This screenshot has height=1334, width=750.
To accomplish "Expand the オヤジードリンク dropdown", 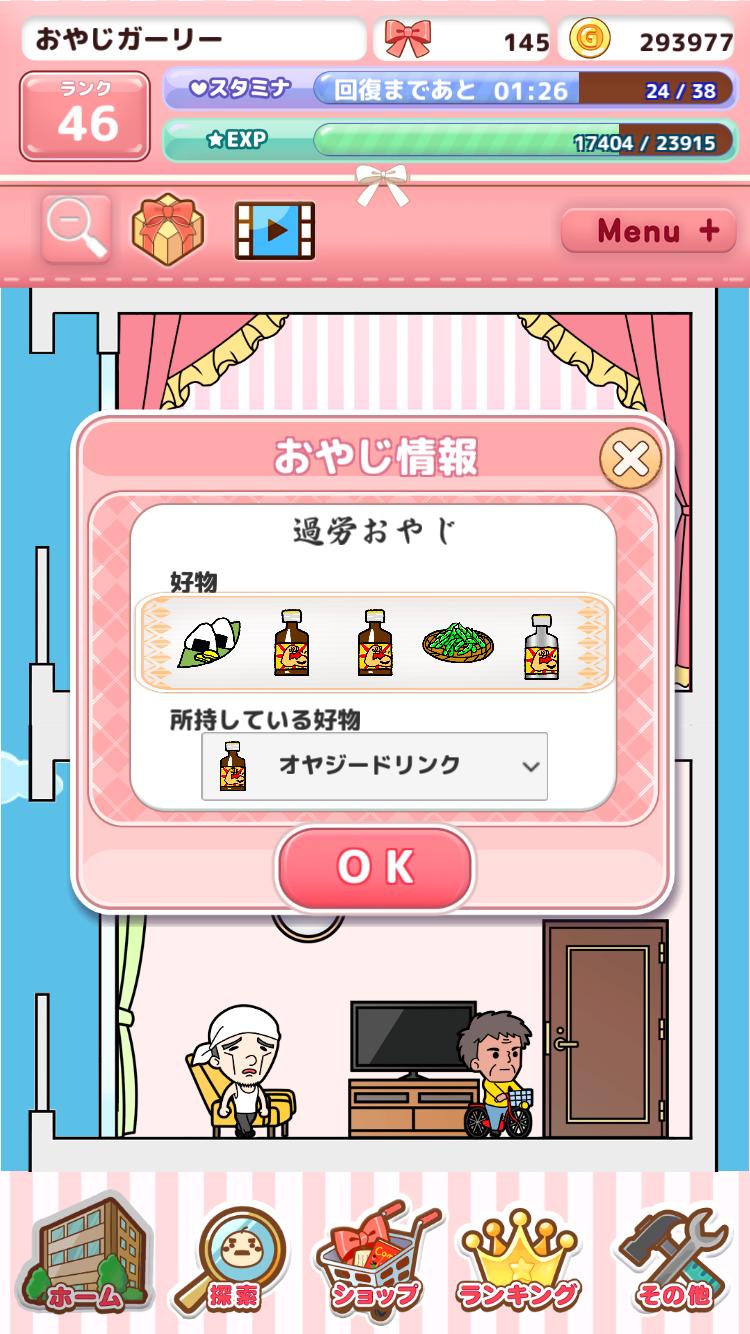I will (375, 766).
